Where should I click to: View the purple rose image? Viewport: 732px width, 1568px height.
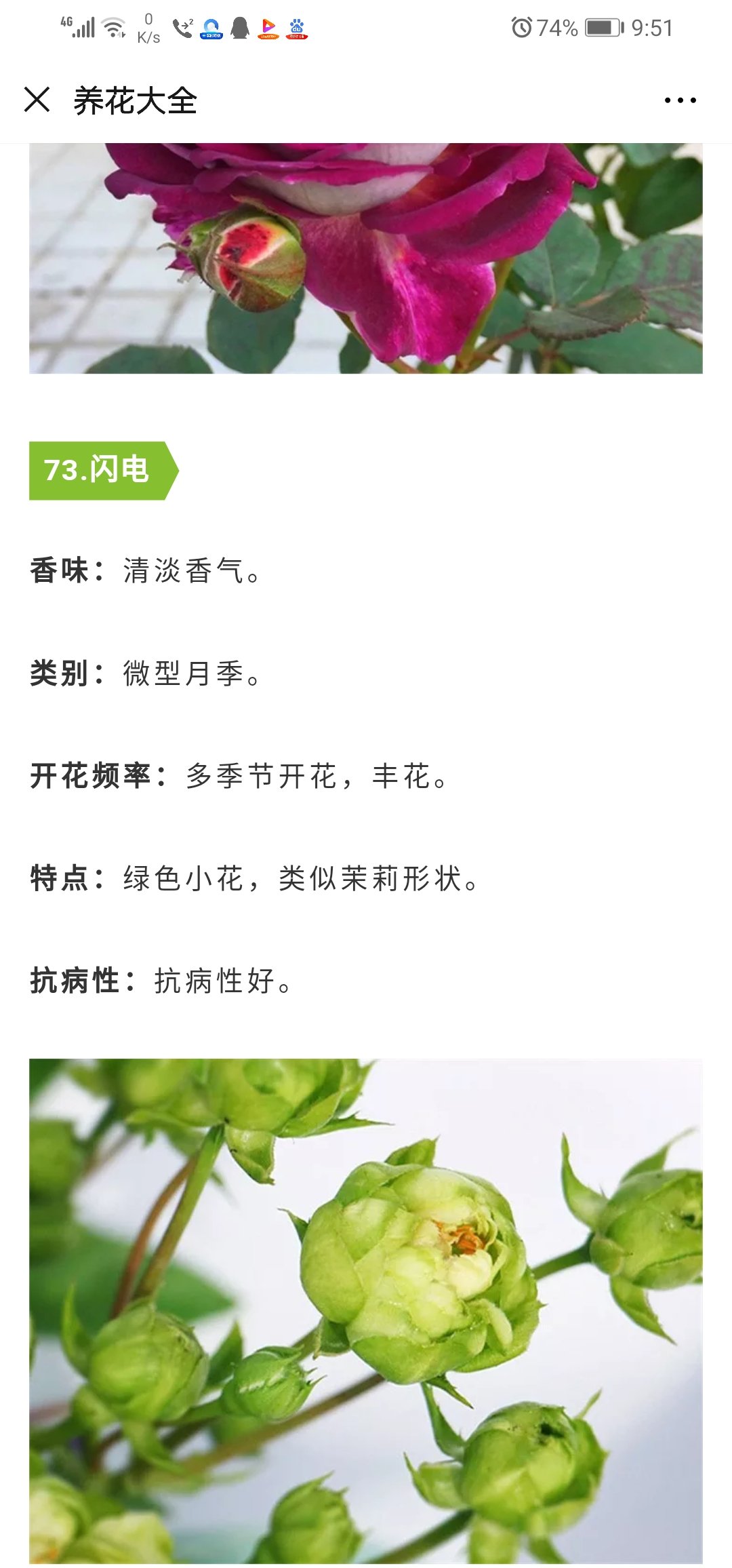tap(366, 258)
